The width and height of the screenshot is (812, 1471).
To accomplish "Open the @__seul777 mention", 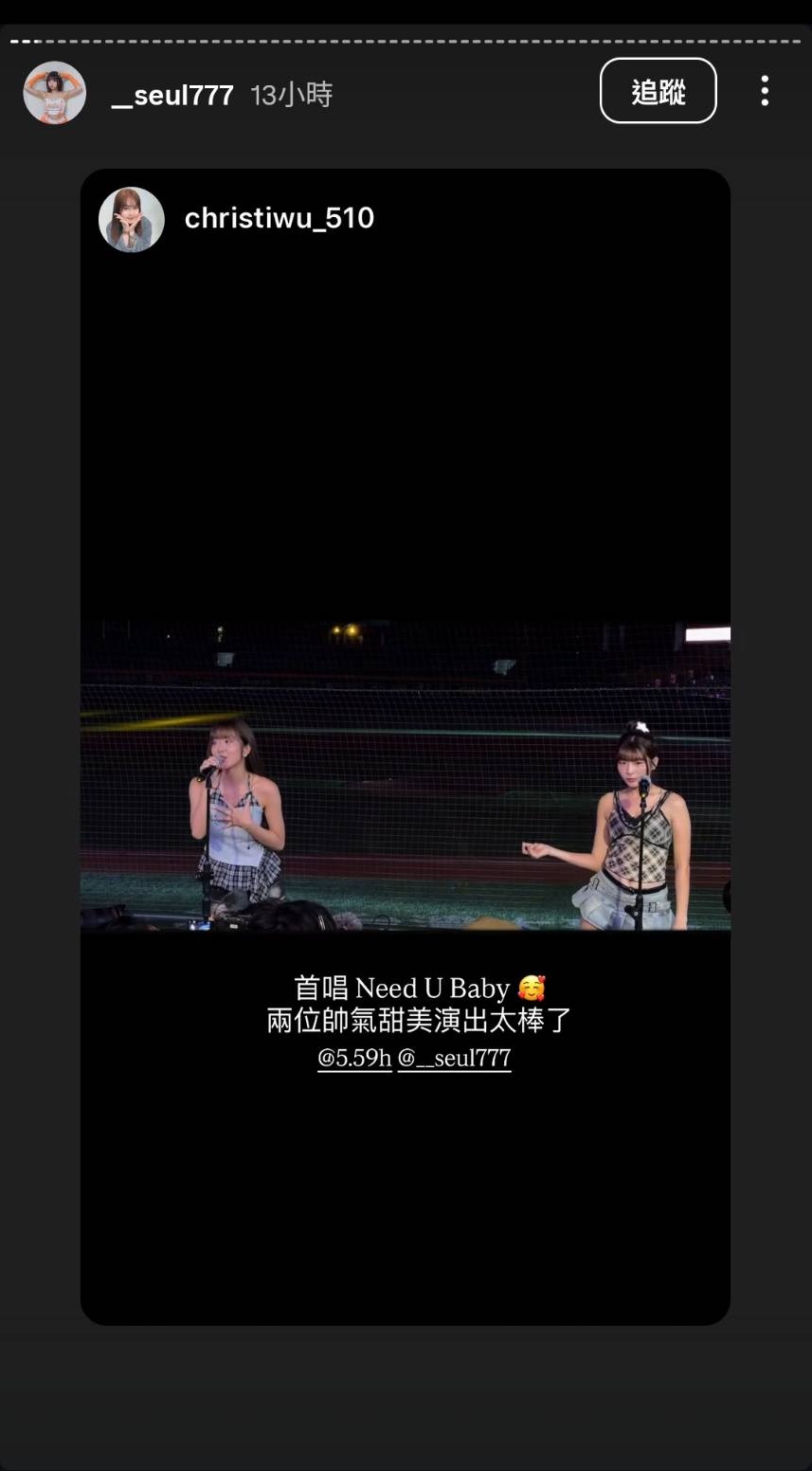I will coord(454,1058).
